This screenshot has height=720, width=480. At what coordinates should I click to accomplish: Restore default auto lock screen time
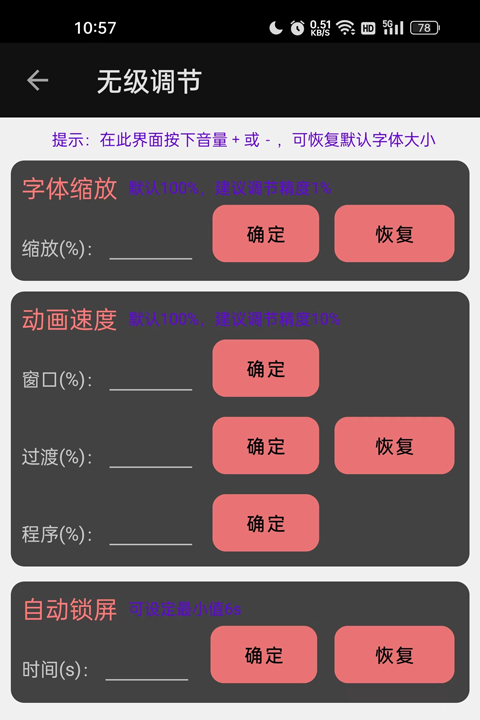click(x=394, y=654)
